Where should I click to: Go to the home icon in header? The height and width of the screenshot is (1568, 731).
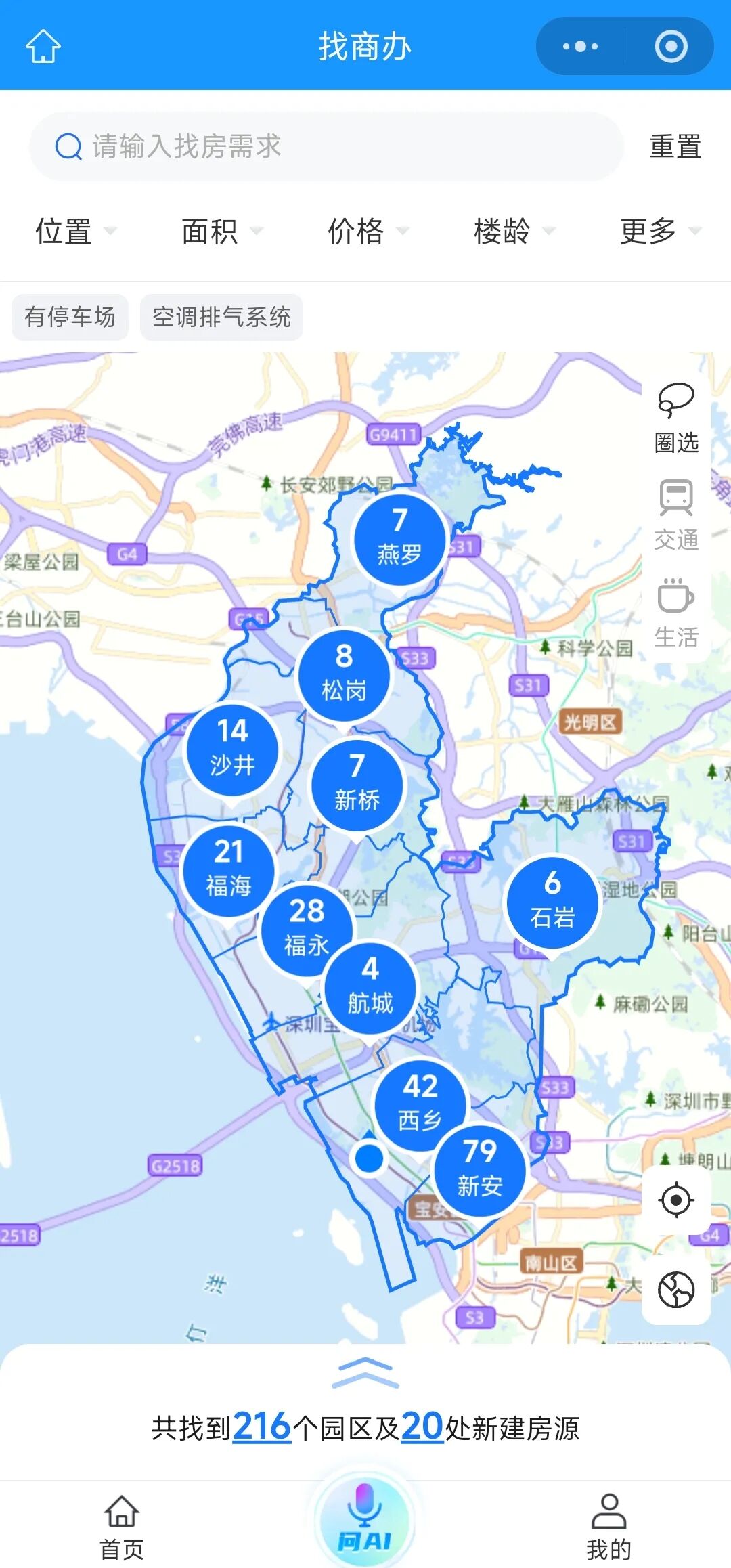[43, 46]
